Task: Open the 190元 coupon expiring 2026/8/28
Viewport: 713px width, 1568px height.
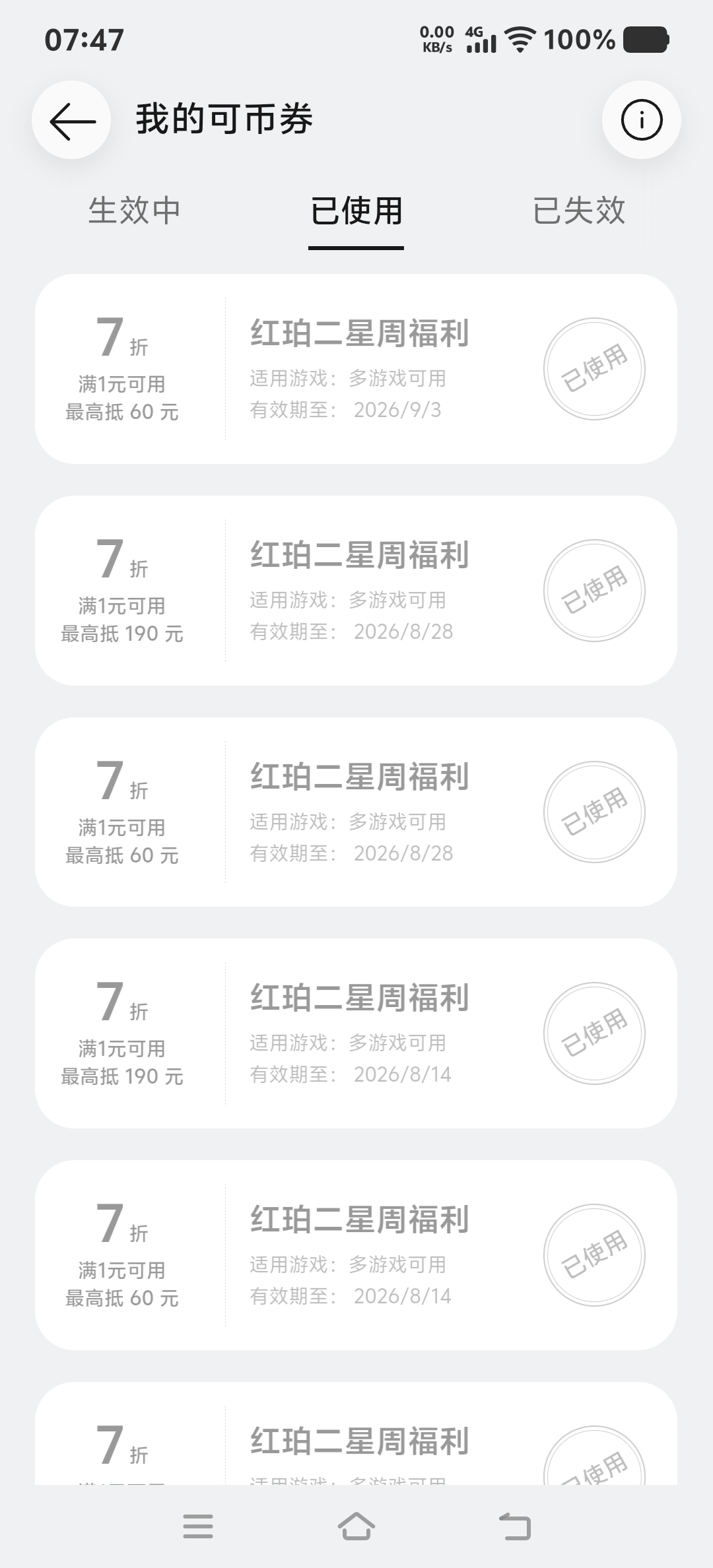Action: click(356, 591)
